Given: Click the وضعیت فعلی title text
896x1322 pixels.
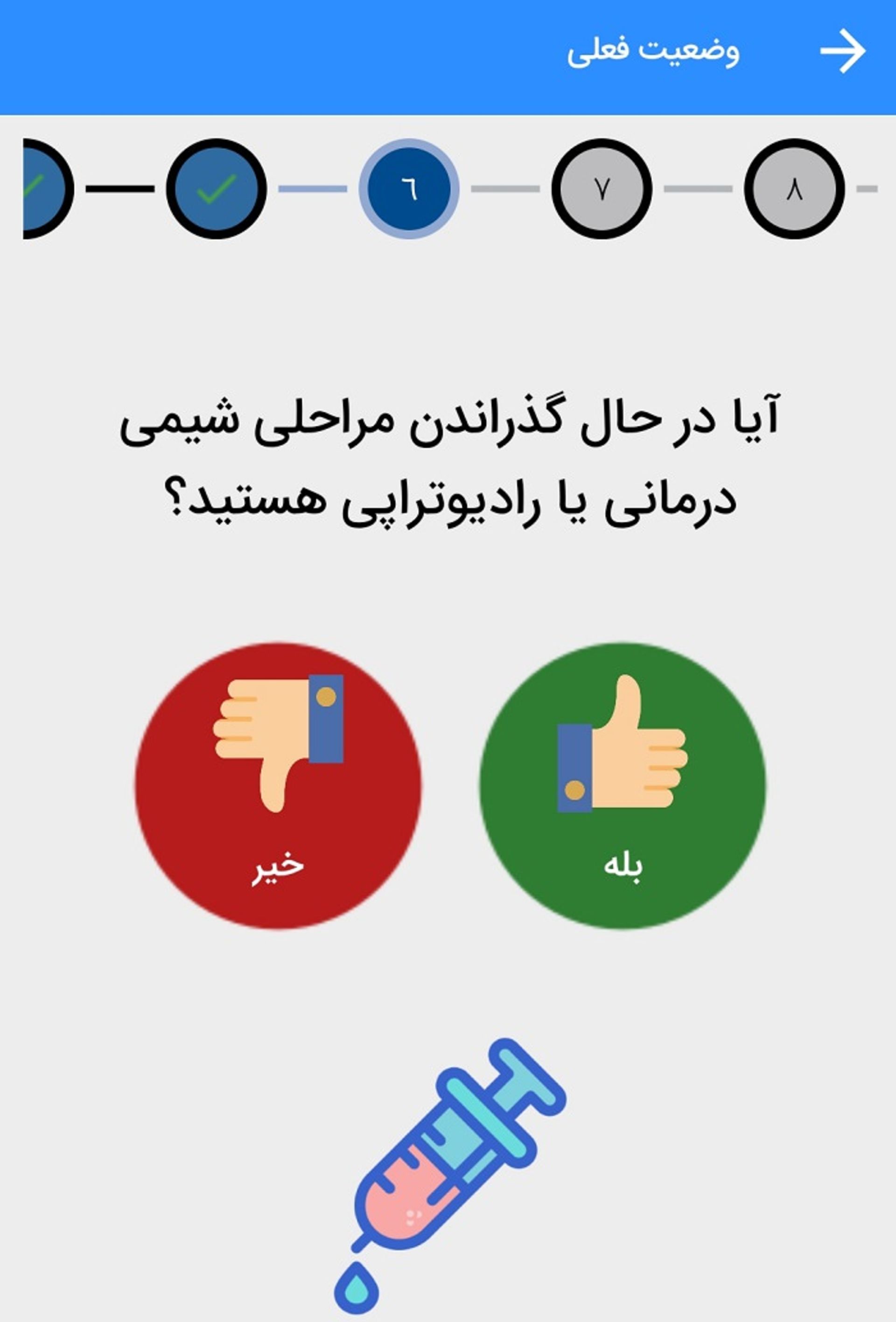Looking at the screenshot, I should (653, 52).
